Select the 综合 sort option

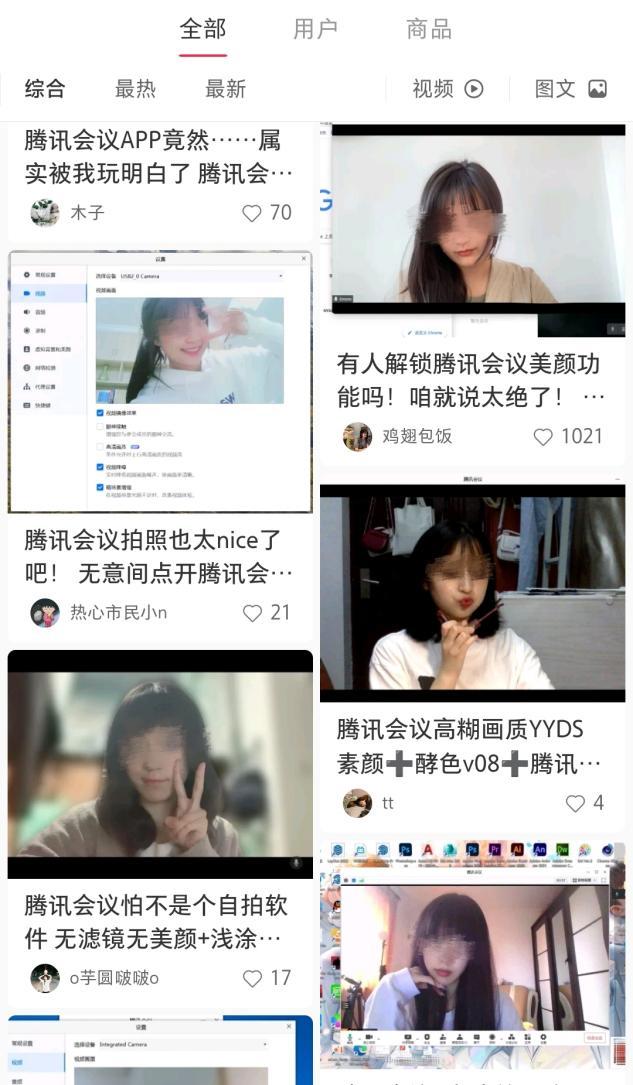[x=45, y=89]
